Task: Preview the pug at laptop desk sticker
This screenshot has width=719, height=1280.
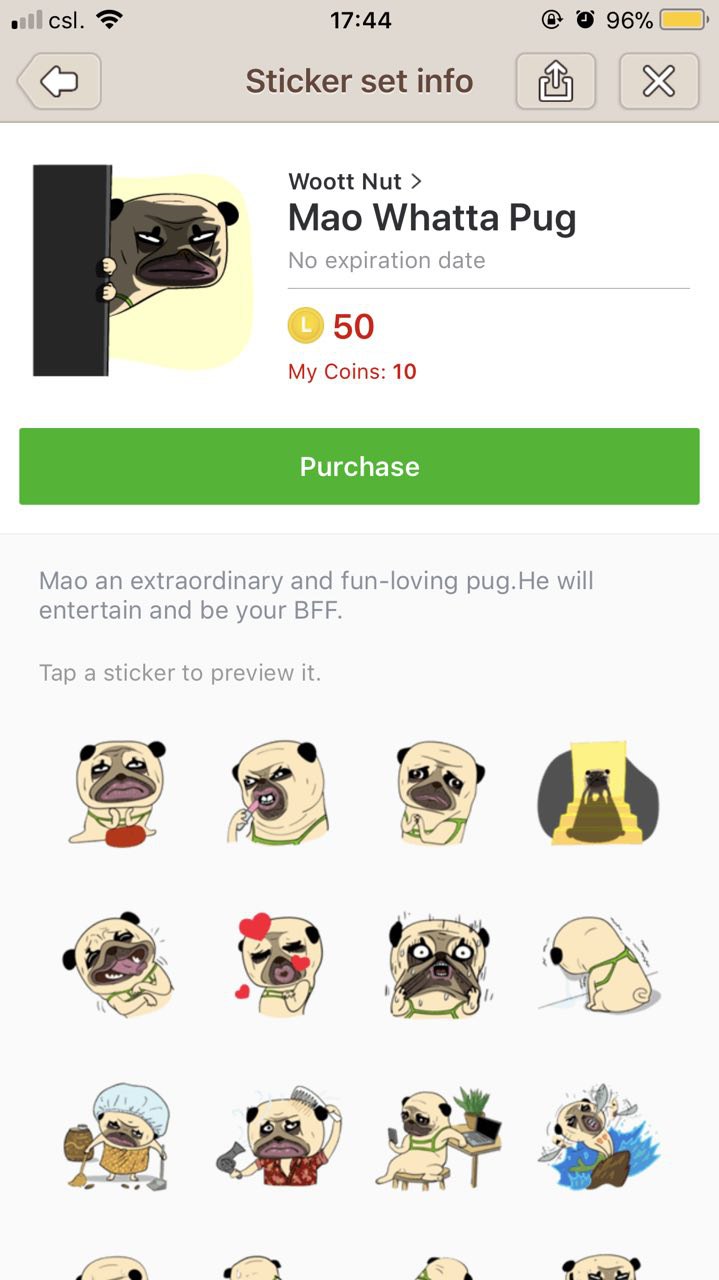Action: 438,1135
